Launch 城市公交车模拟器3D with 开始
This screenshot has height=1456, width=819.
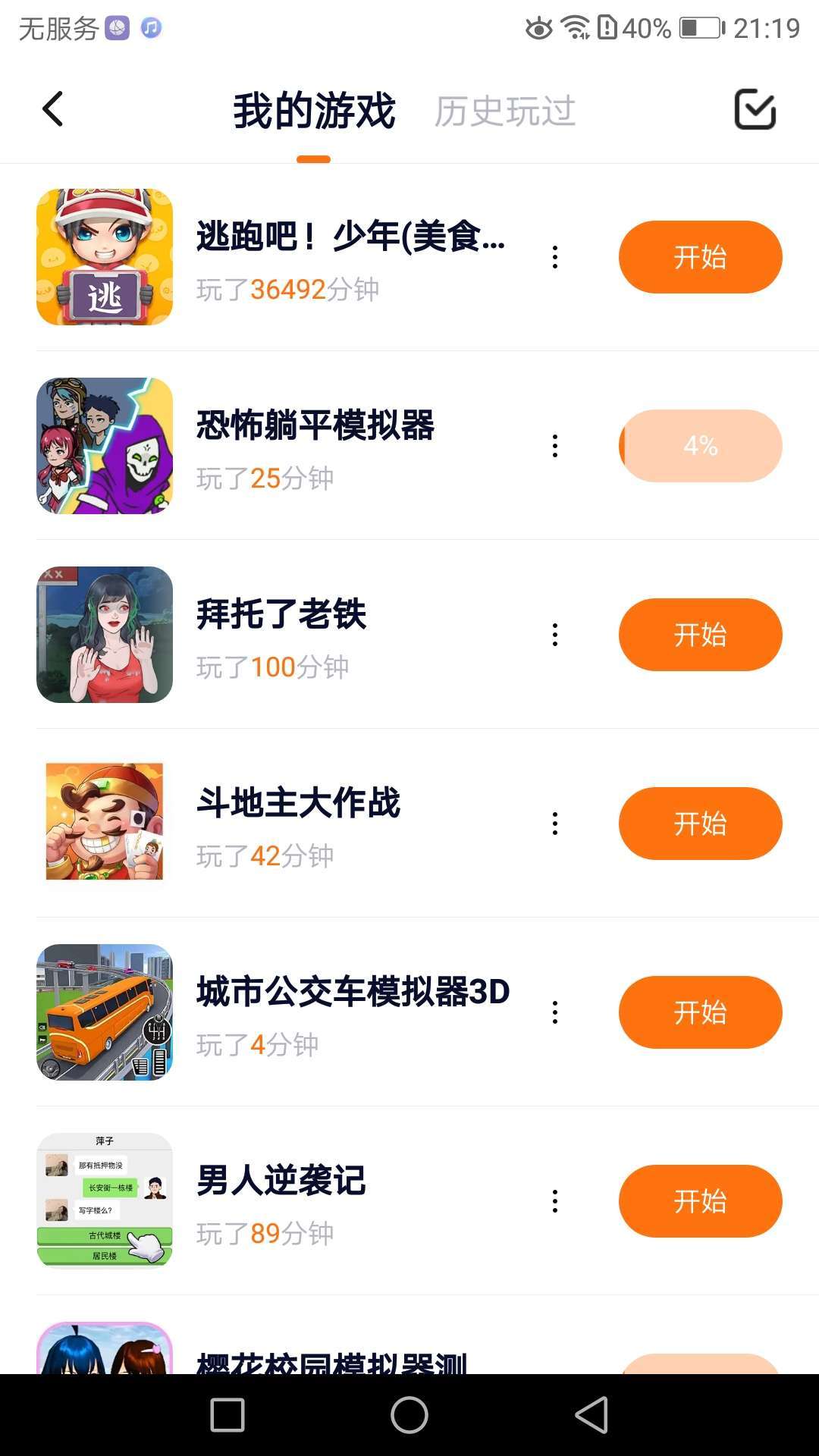pos(700,1012)
